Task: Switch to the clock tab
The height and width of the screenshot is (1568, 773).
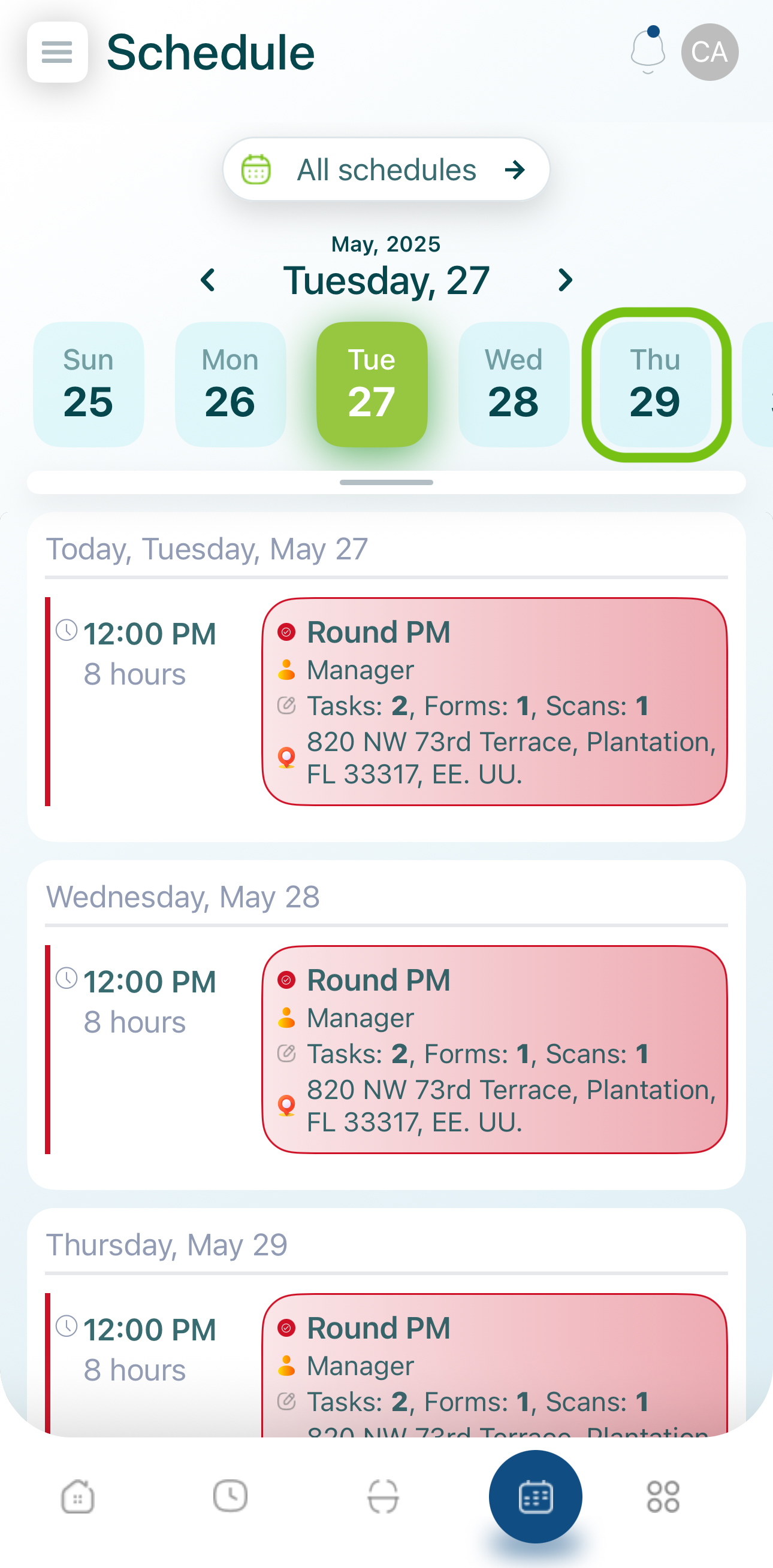Action: tap(230, 1497)
